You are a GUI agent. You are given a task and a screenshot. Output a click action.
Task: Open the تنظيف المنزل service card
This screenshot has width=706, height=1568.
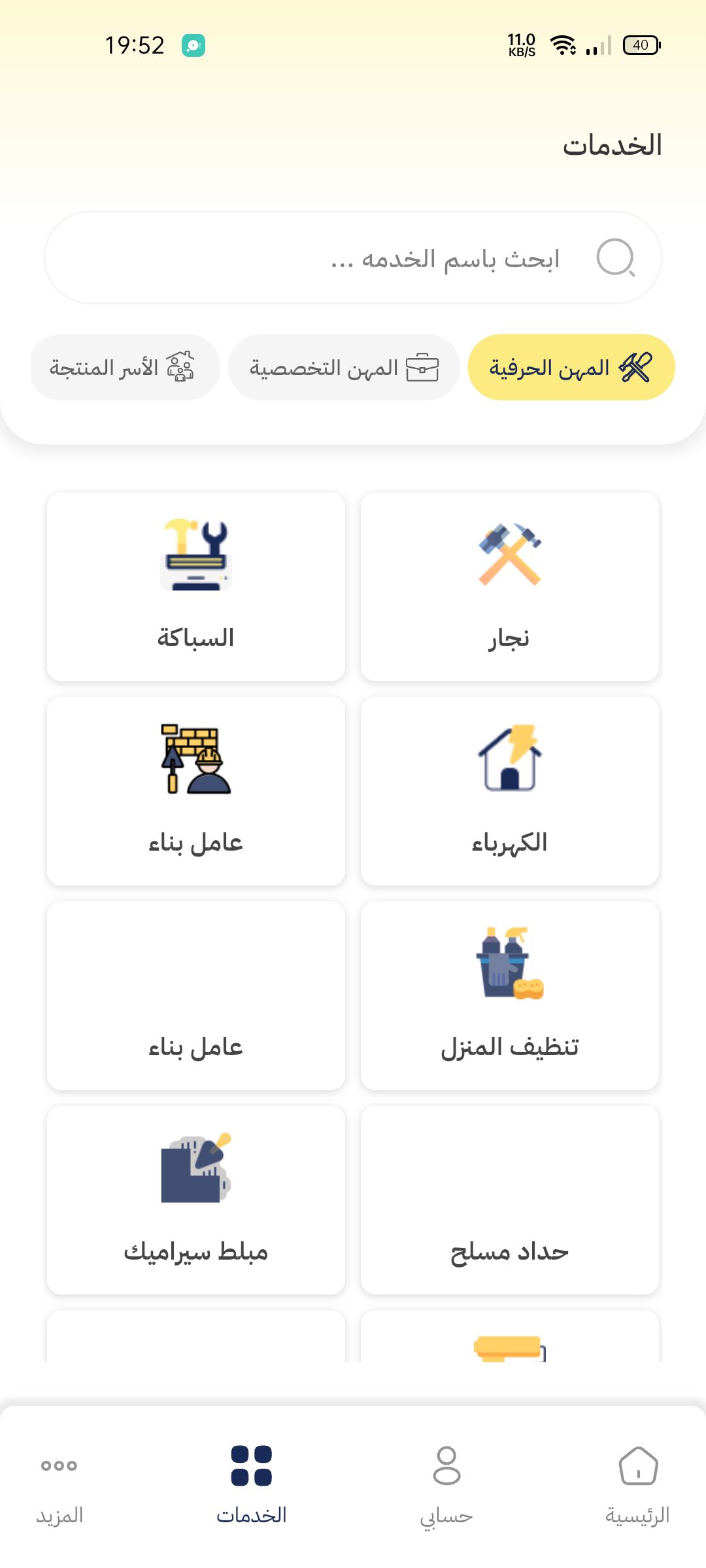click(x=509, y=996)
